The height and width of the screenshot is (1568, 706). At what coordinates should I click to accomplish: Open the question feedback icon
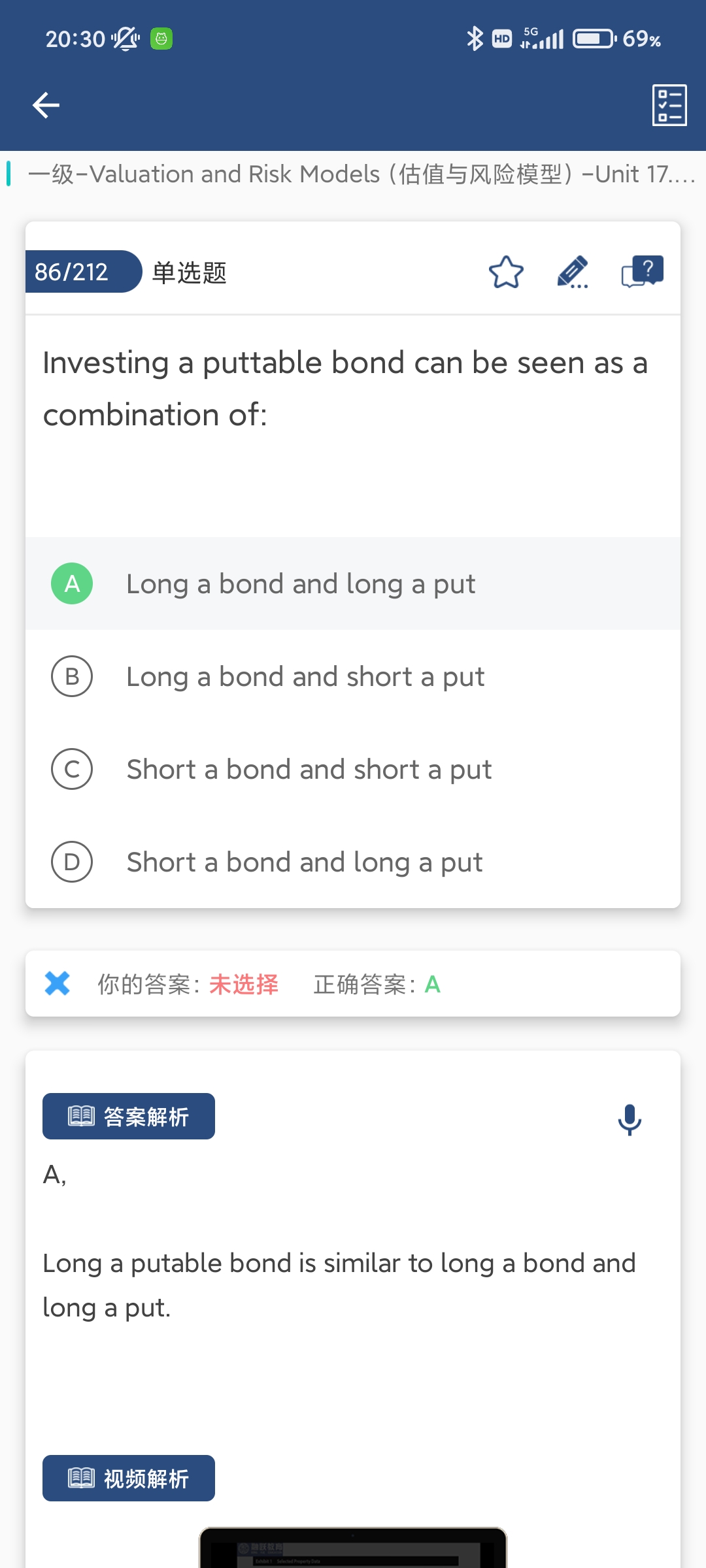642,272
